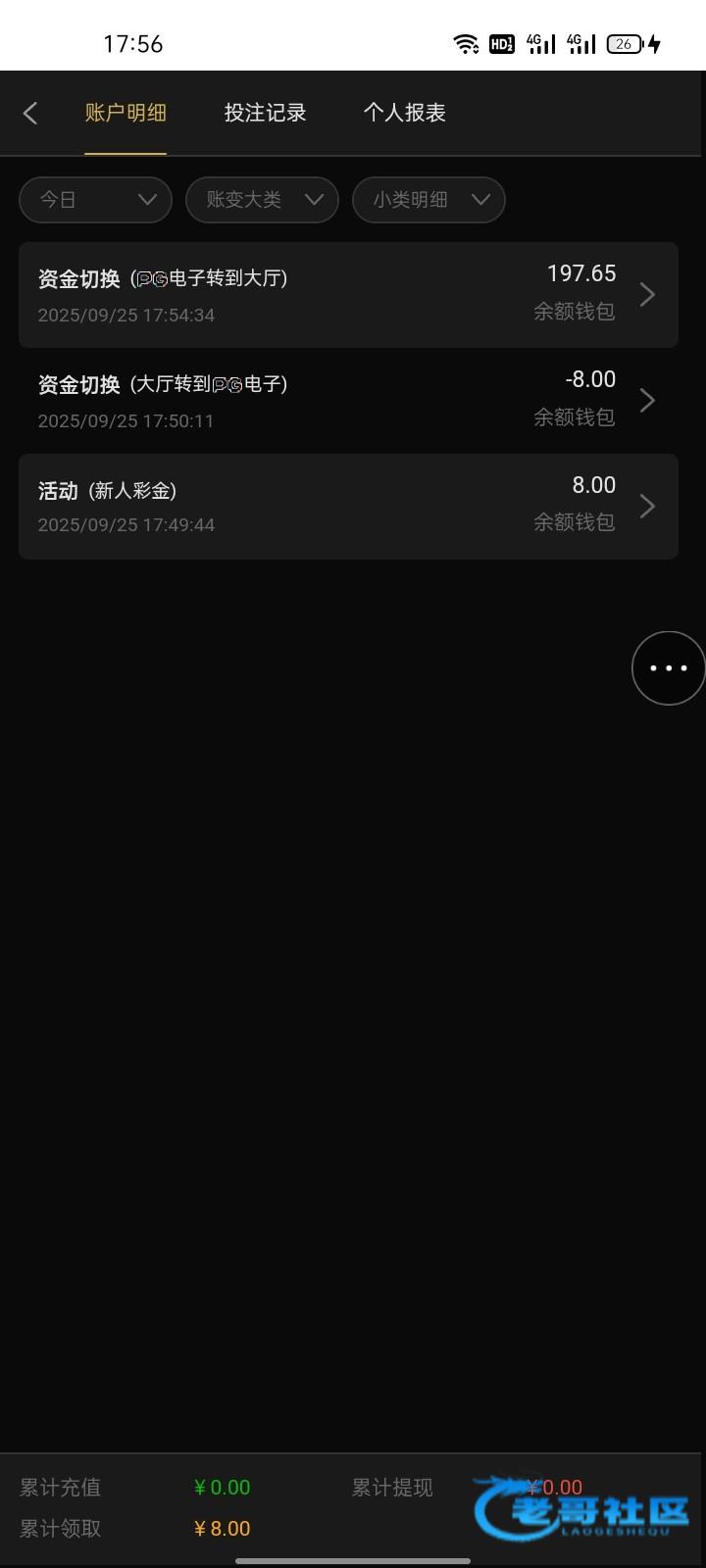706x1568 pixels.
Task: Switch to the 投注记录 tab
Action: (265, 114)
